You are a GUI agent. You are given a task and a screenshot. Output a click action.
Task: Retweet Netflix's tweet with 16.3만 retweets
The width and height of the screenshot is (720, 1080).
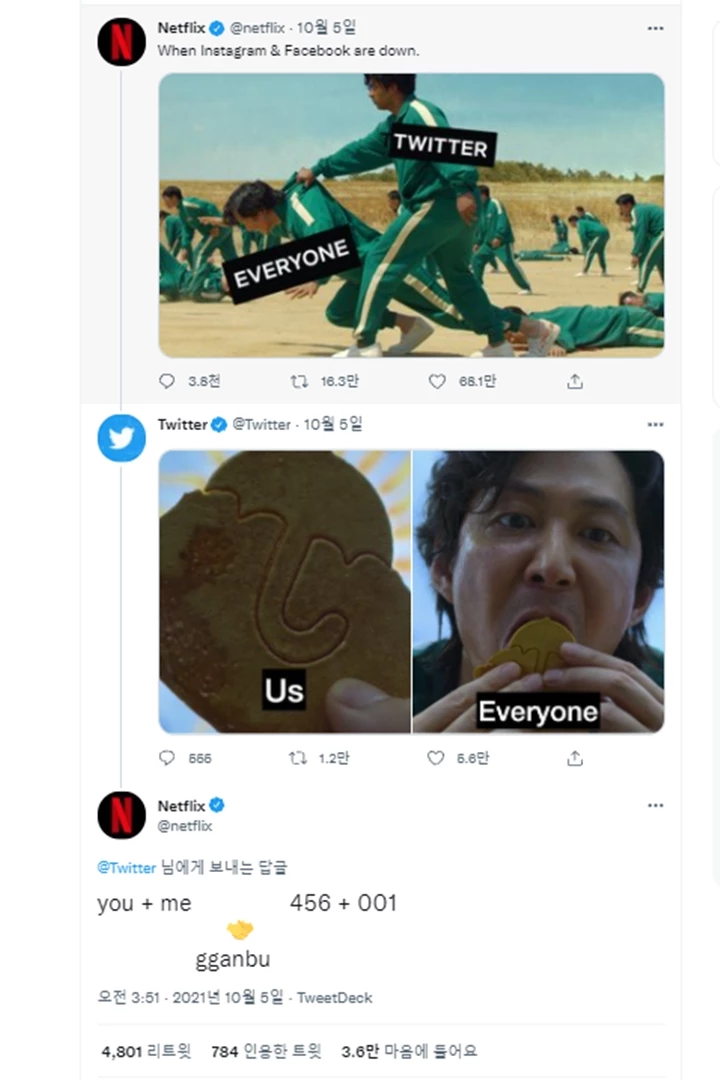coord(299,381)
